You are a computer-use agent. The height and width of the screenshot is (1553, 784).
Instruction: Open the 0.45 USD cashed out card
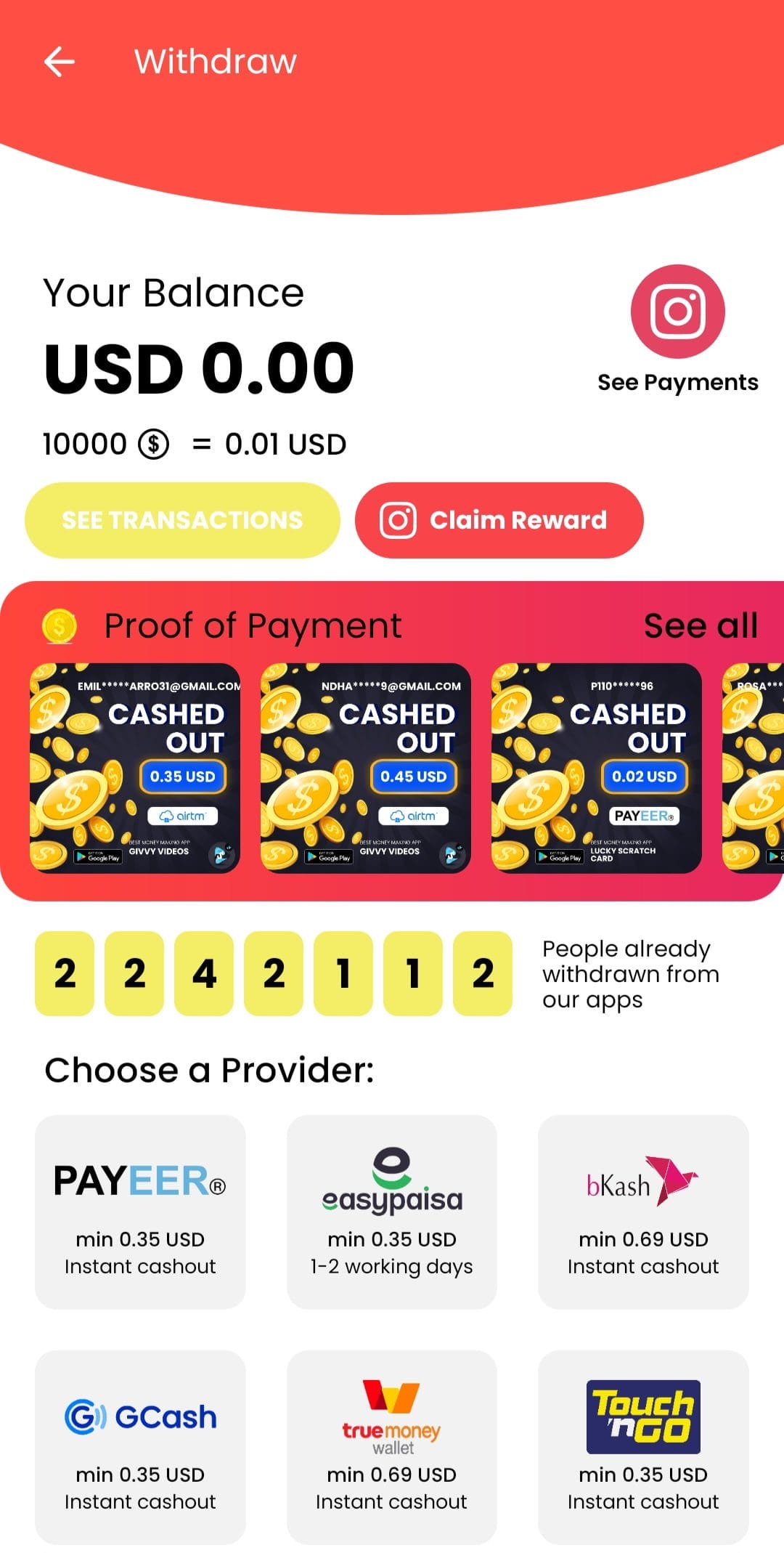coord(366,768)
